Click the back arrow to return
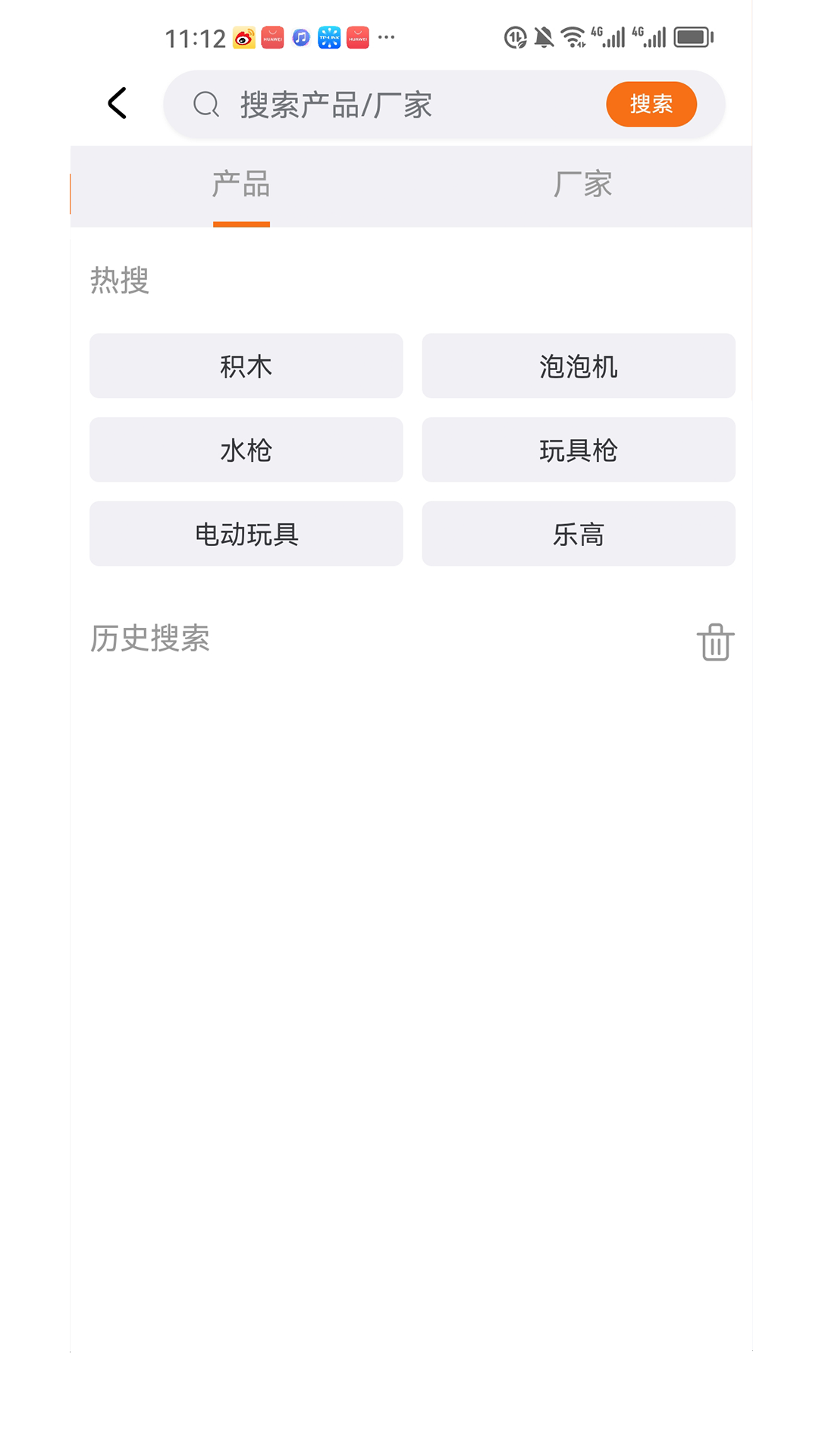This screenshot has height=1456, width=819. (x=118, y=104)
